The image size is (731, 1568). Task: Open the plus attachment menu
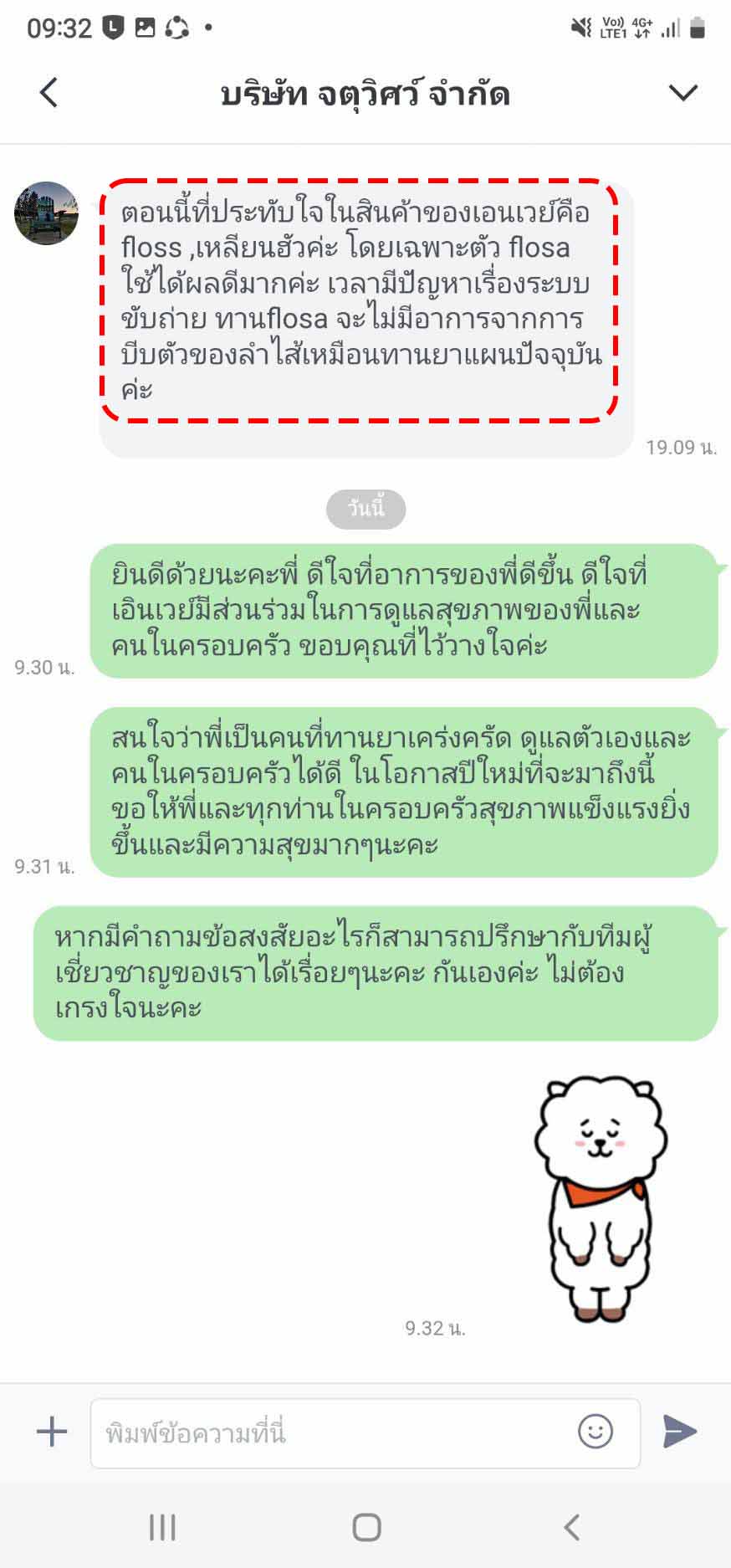pyautogui.click(x=52, y=1432)
